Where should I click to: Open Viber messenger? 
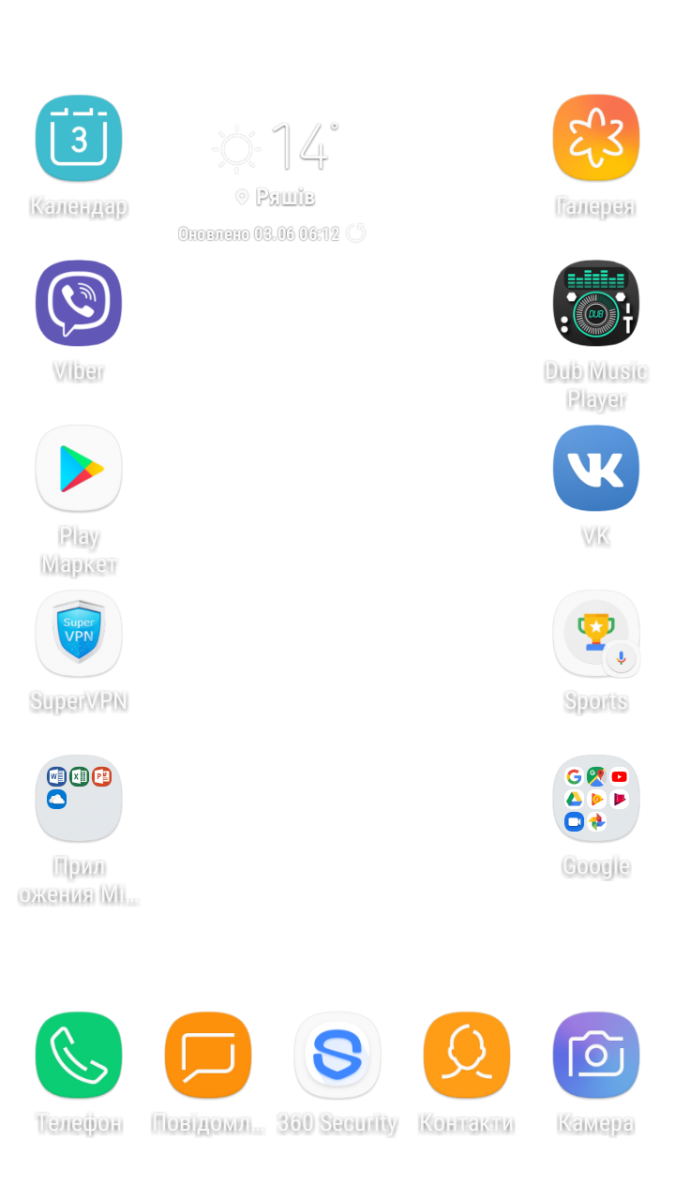point(78,303)
